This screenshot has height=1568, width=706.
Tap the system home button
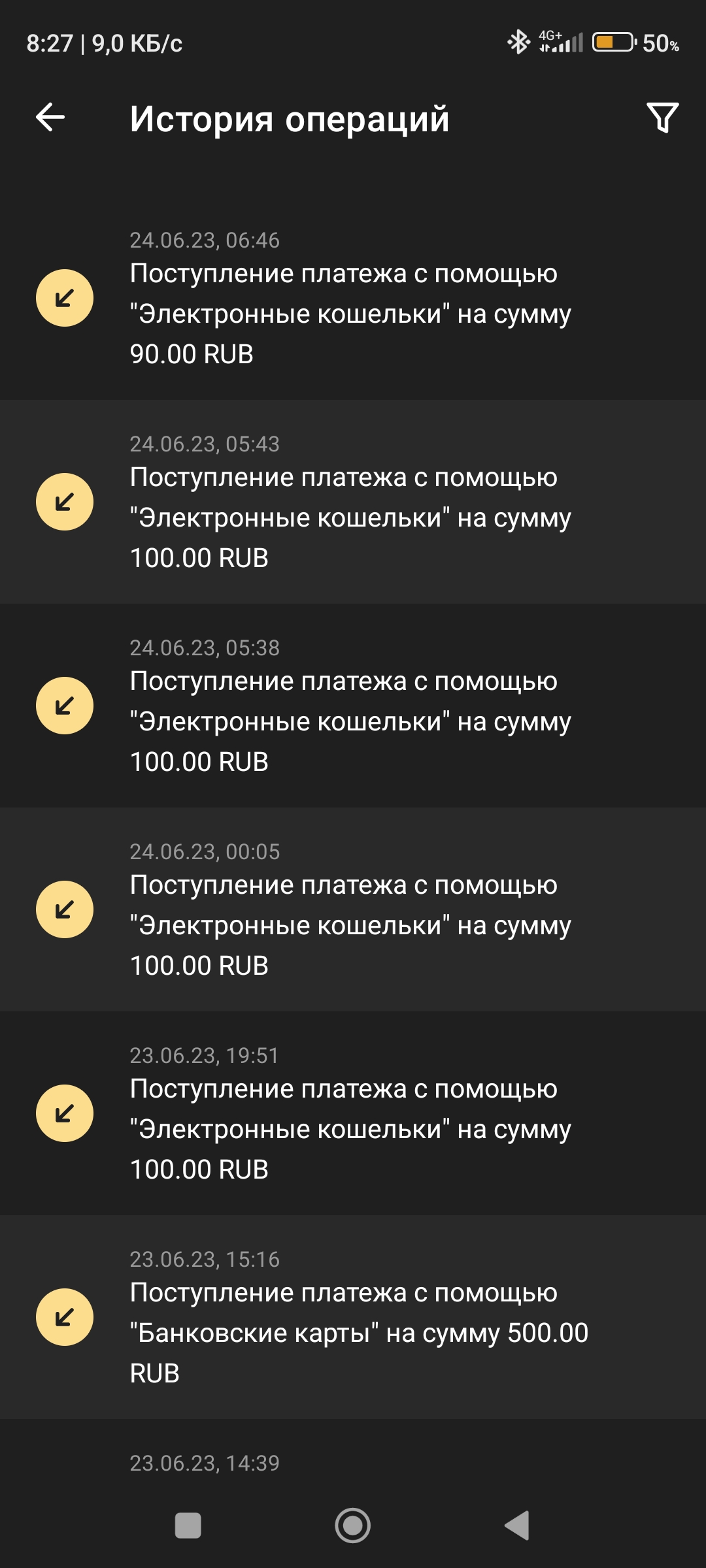click(353, 1526)
